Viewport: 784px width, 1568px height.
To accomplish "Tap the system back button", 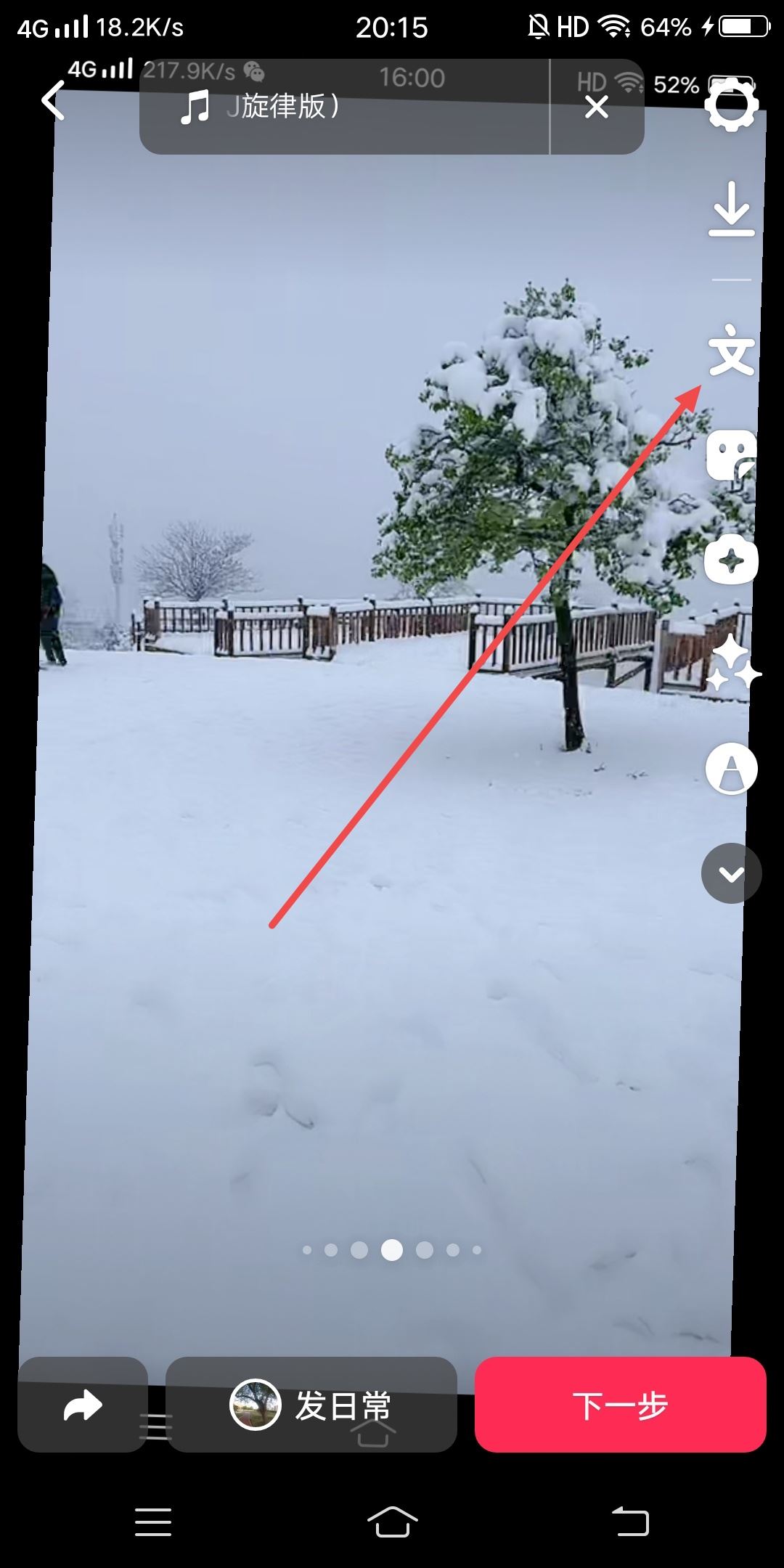I will coord(629,1522).
